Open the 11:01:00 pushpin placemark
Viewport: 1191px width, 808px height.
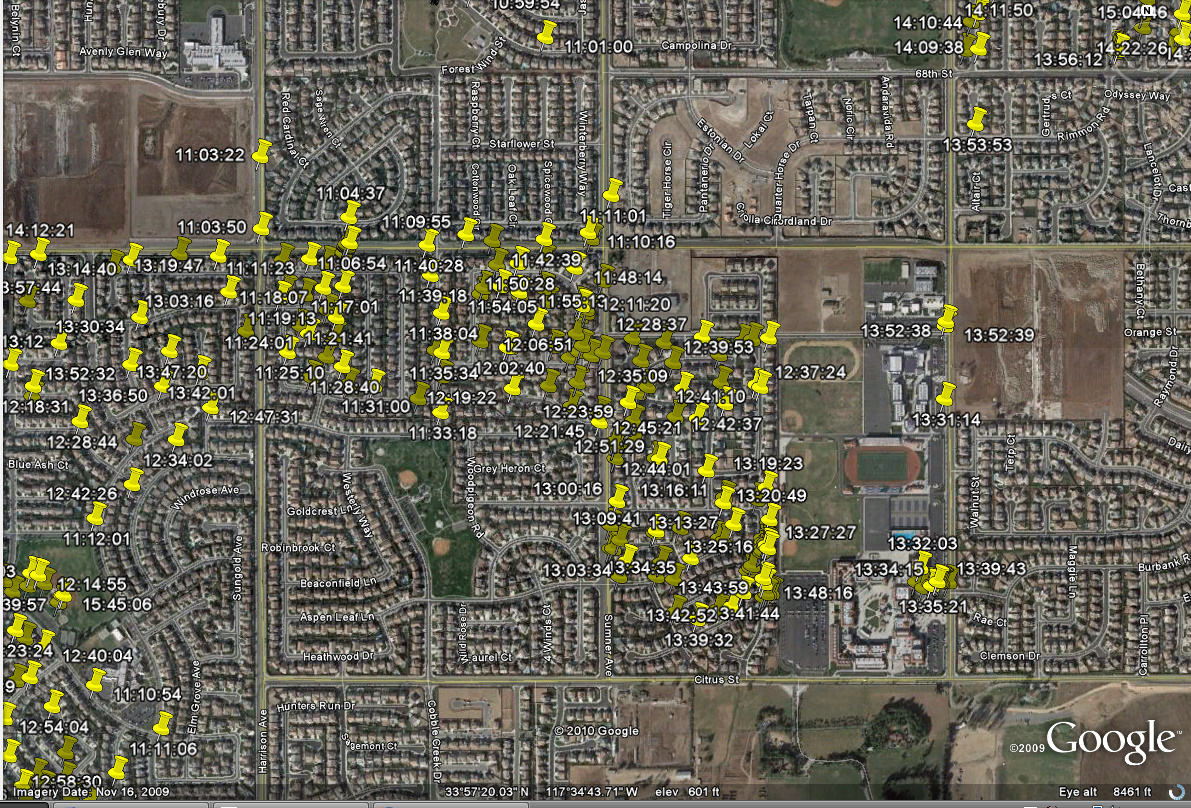click(x=547, y=33)
